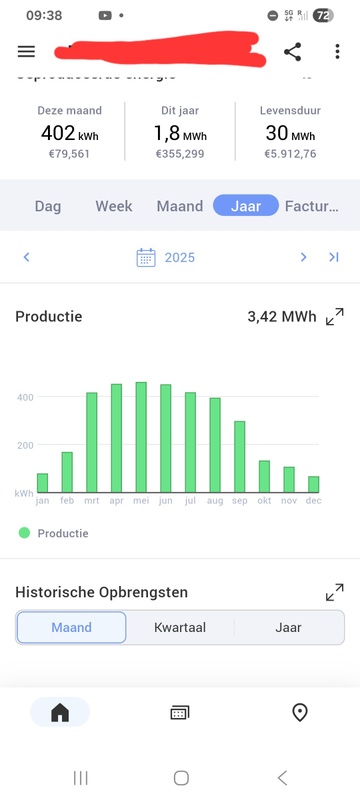Open the Factur... tab
Screen dimensions: 360x800
[311, 206]
